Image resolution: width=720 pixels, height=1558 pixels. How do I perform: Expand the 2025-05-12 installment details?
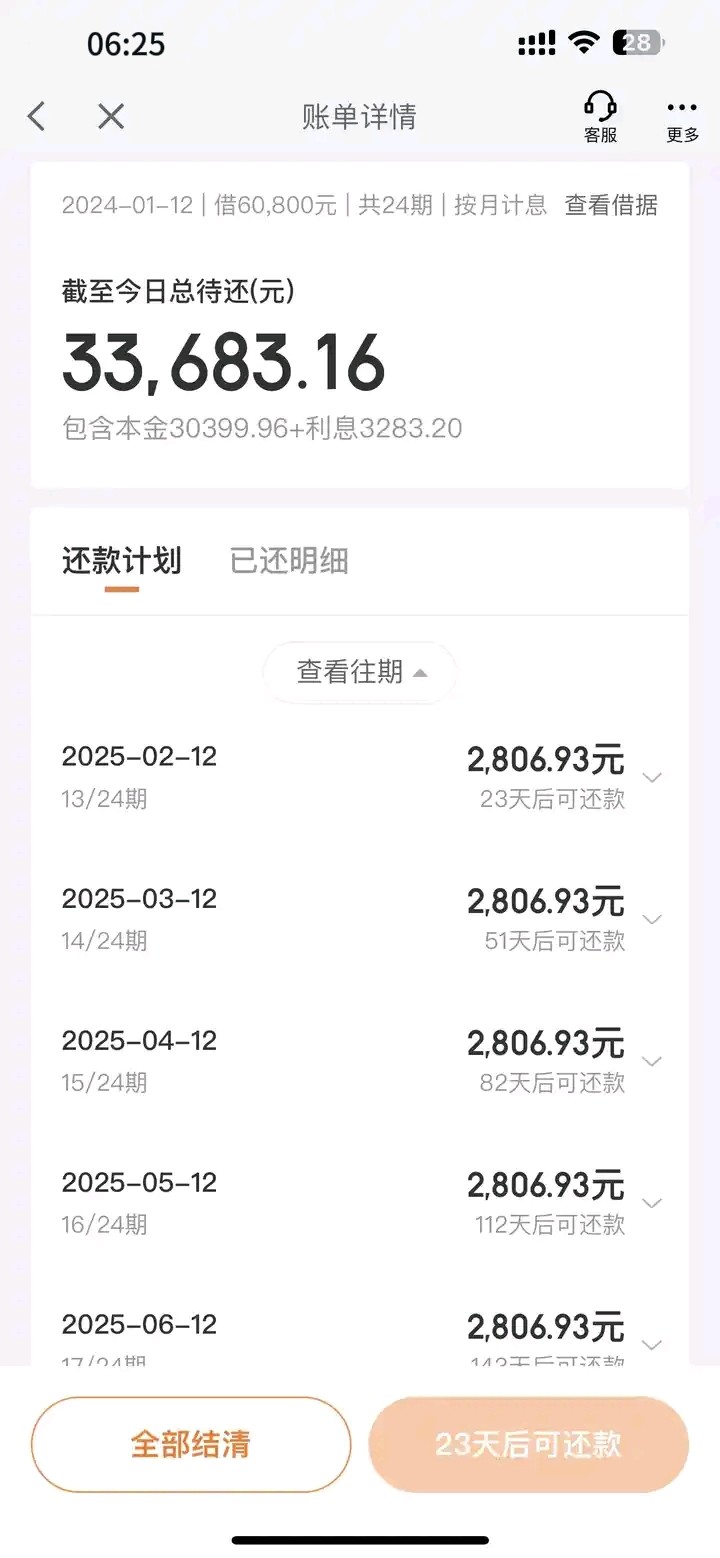coord(652,1203)
